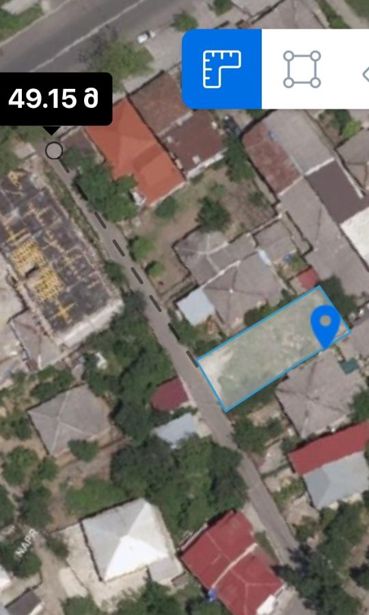This screenshot has height=615, width=369.
Task: Tap the blue location pin marker
Action: 325,327
